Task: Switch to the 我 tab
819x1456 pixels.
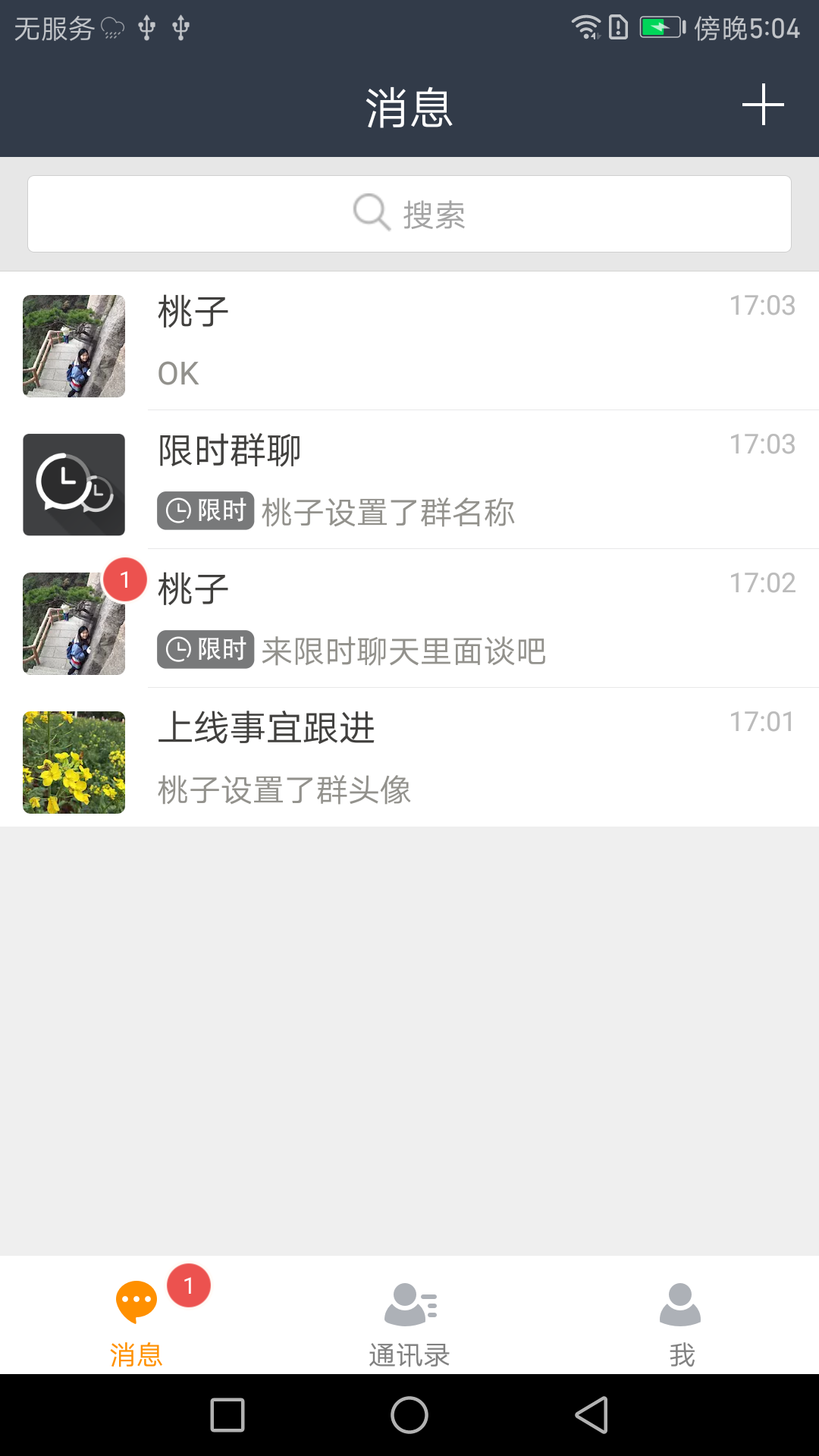Action: point(681,1319)
